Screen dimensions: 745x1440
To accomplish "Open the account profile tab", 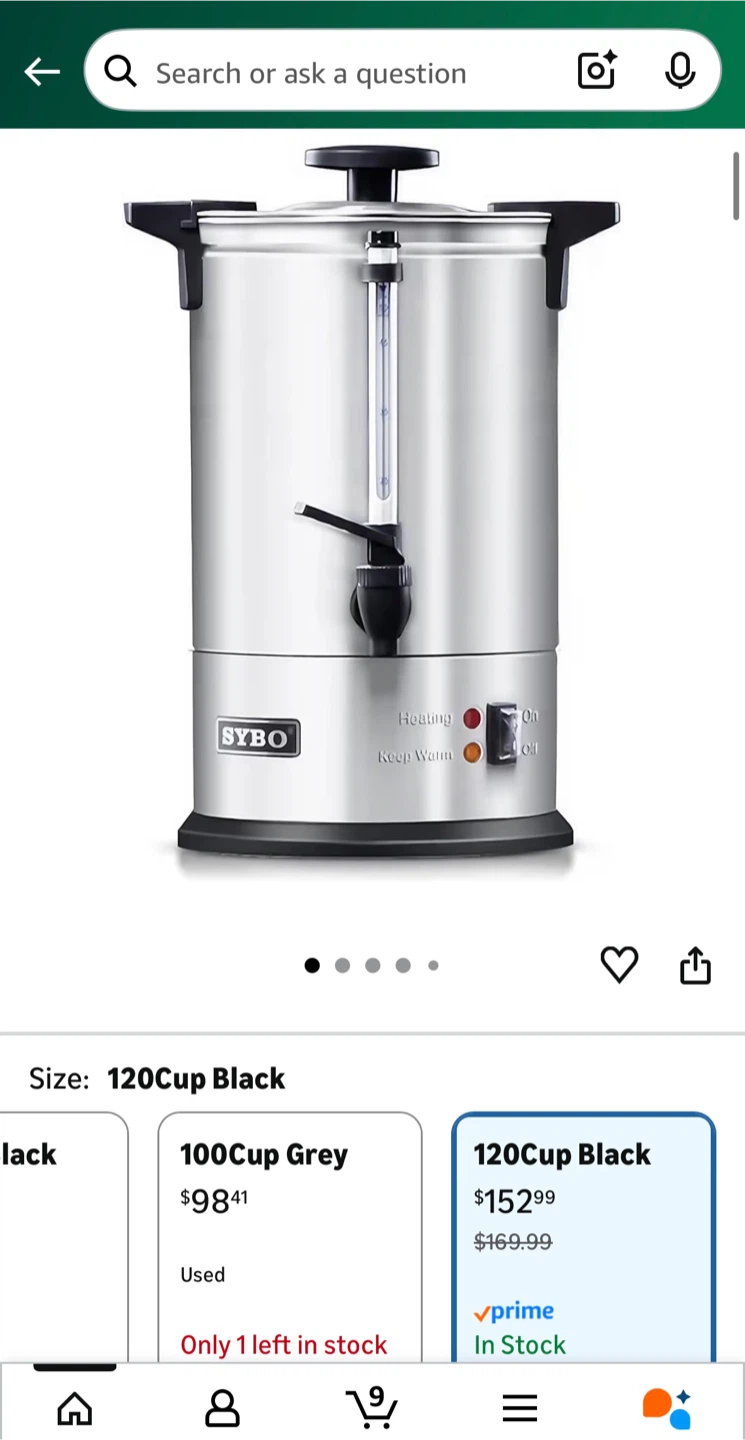I will click(222, 1409).
